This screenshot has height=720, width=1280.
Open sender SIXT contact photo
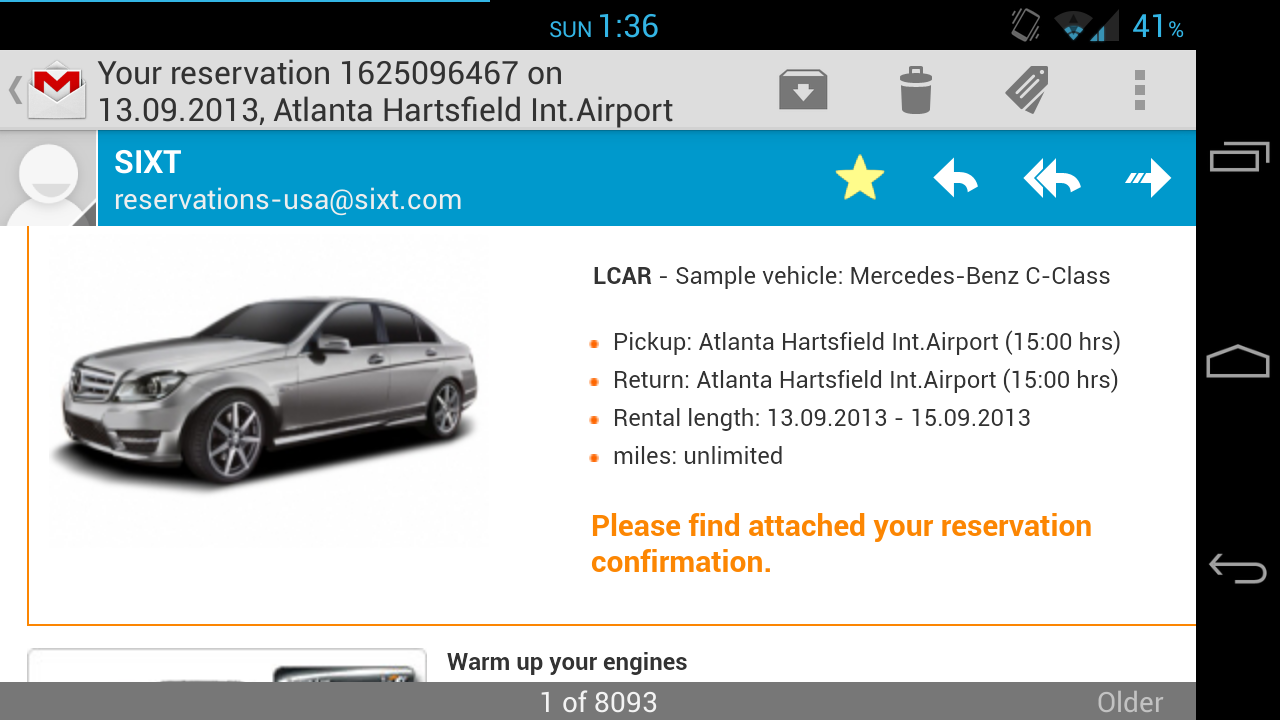(x=48, y=179)
